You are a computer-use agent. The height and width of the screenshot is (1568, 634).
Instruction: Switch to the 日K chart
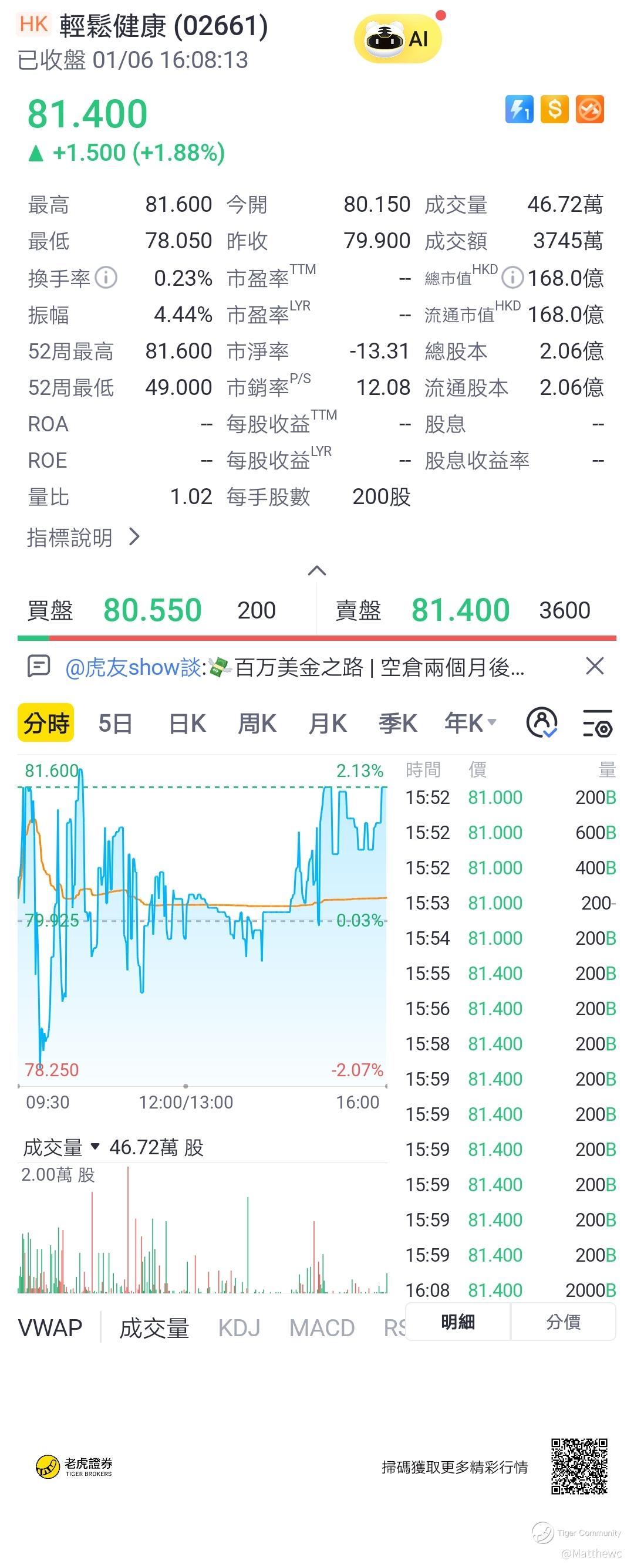click(x=187, y=724)
